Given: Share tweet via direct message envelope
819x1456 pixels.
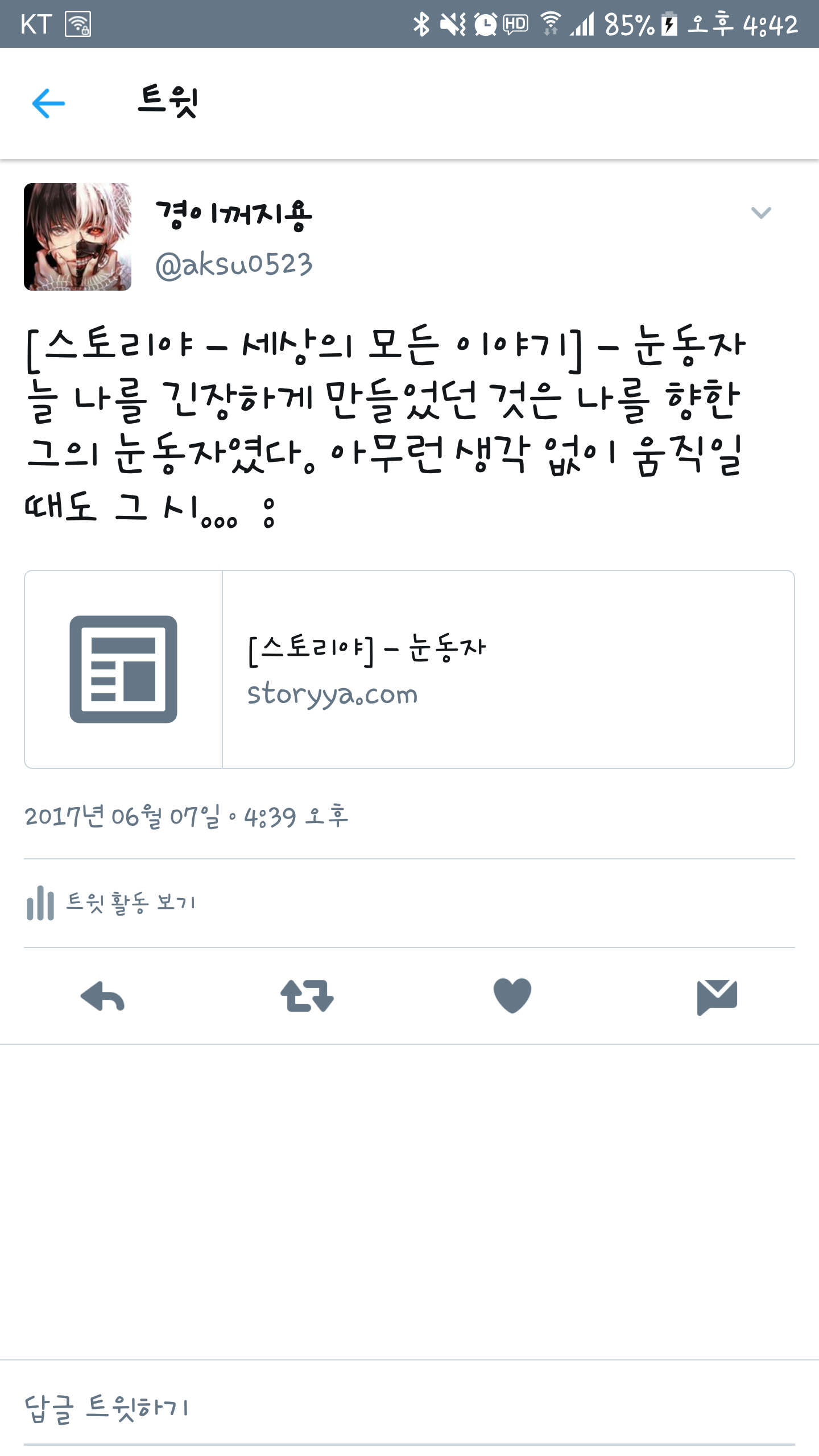Looking at the screenshot, I should (717, 997).
